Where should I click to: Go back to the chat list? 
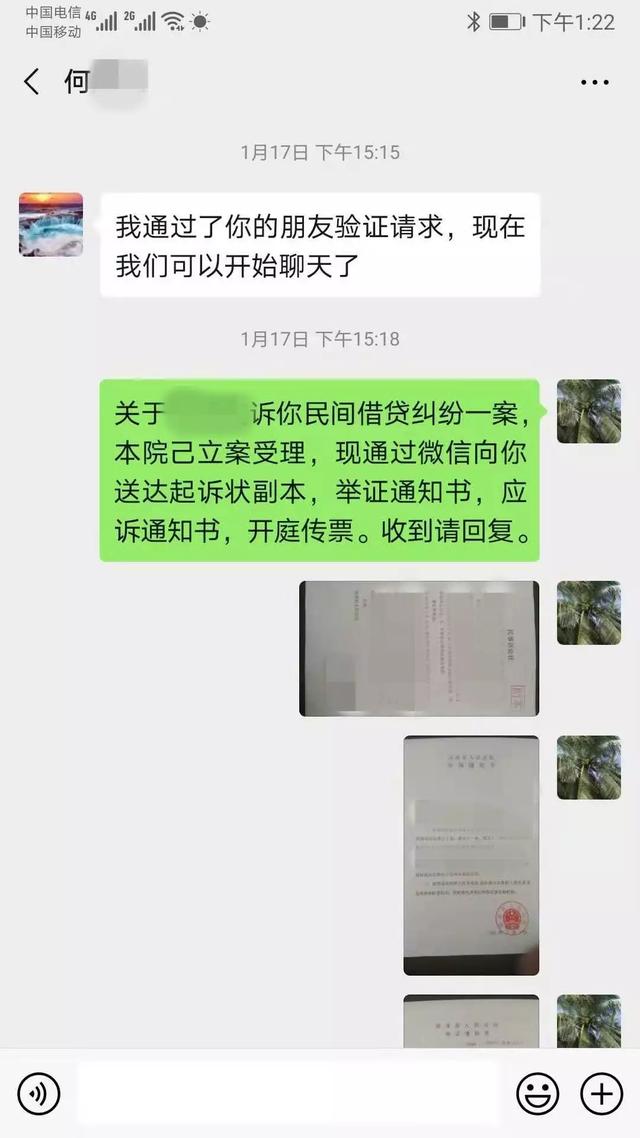[32, 81]
